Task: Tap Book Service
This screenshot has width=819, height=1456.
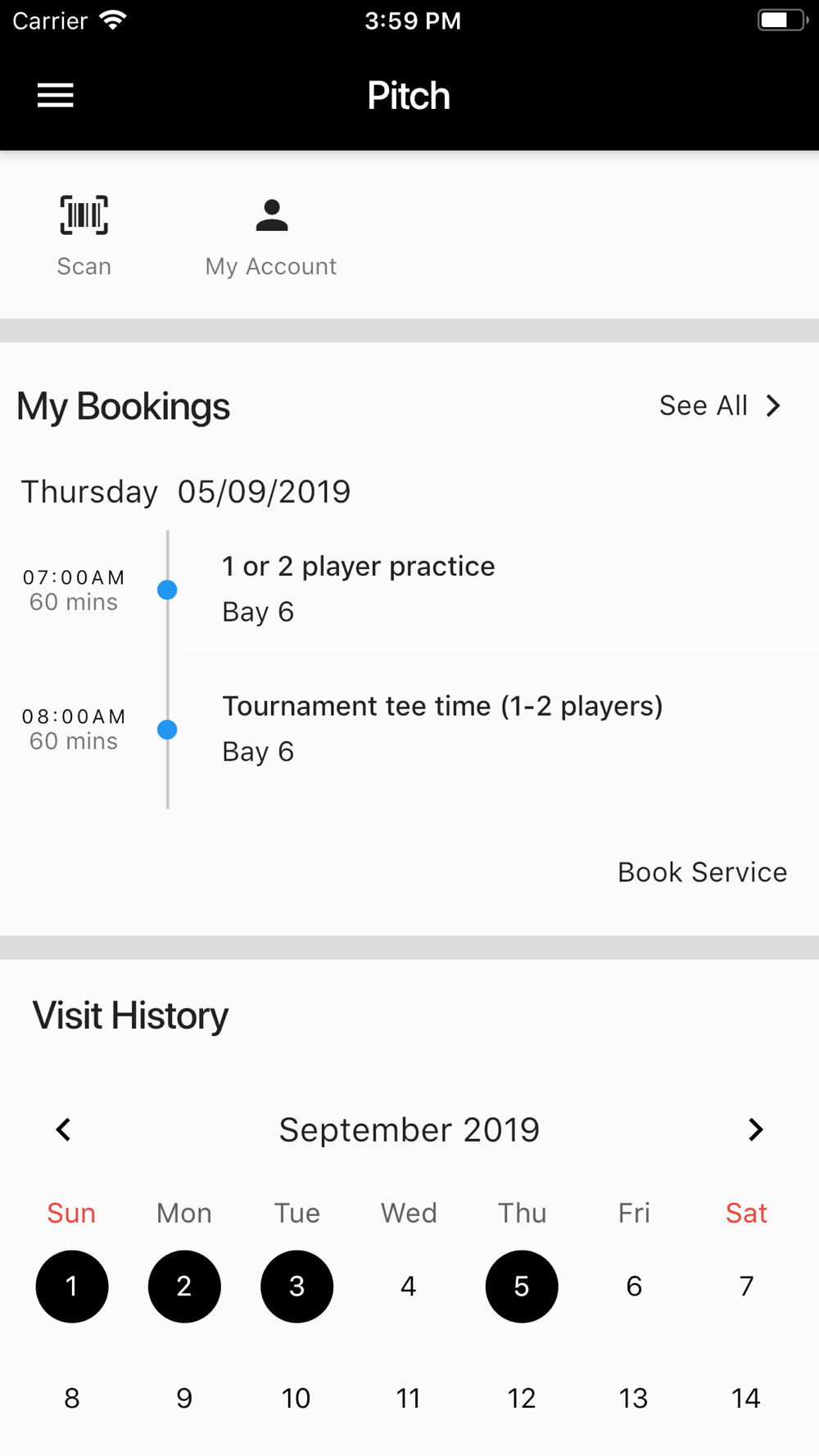Action: tap(702, 872)
